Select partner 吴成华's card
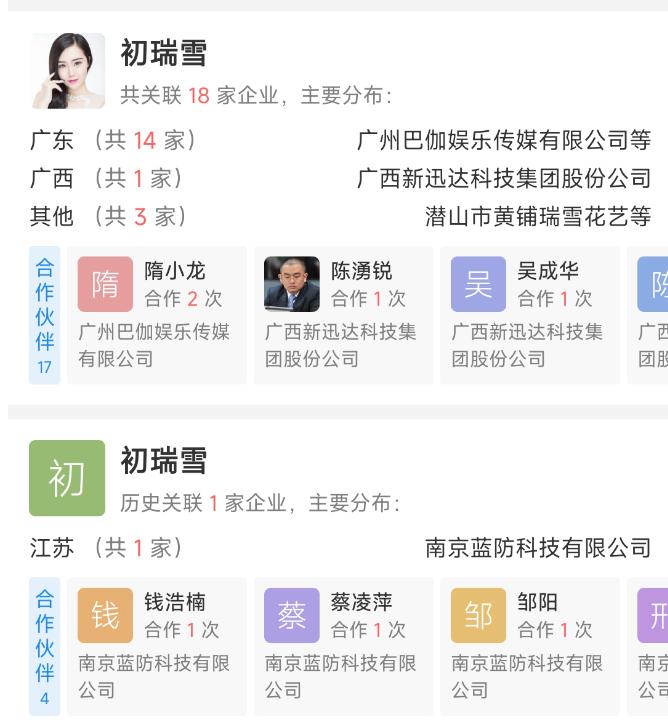The width and height of the screenshot is (668, 728). coord(529,315)
